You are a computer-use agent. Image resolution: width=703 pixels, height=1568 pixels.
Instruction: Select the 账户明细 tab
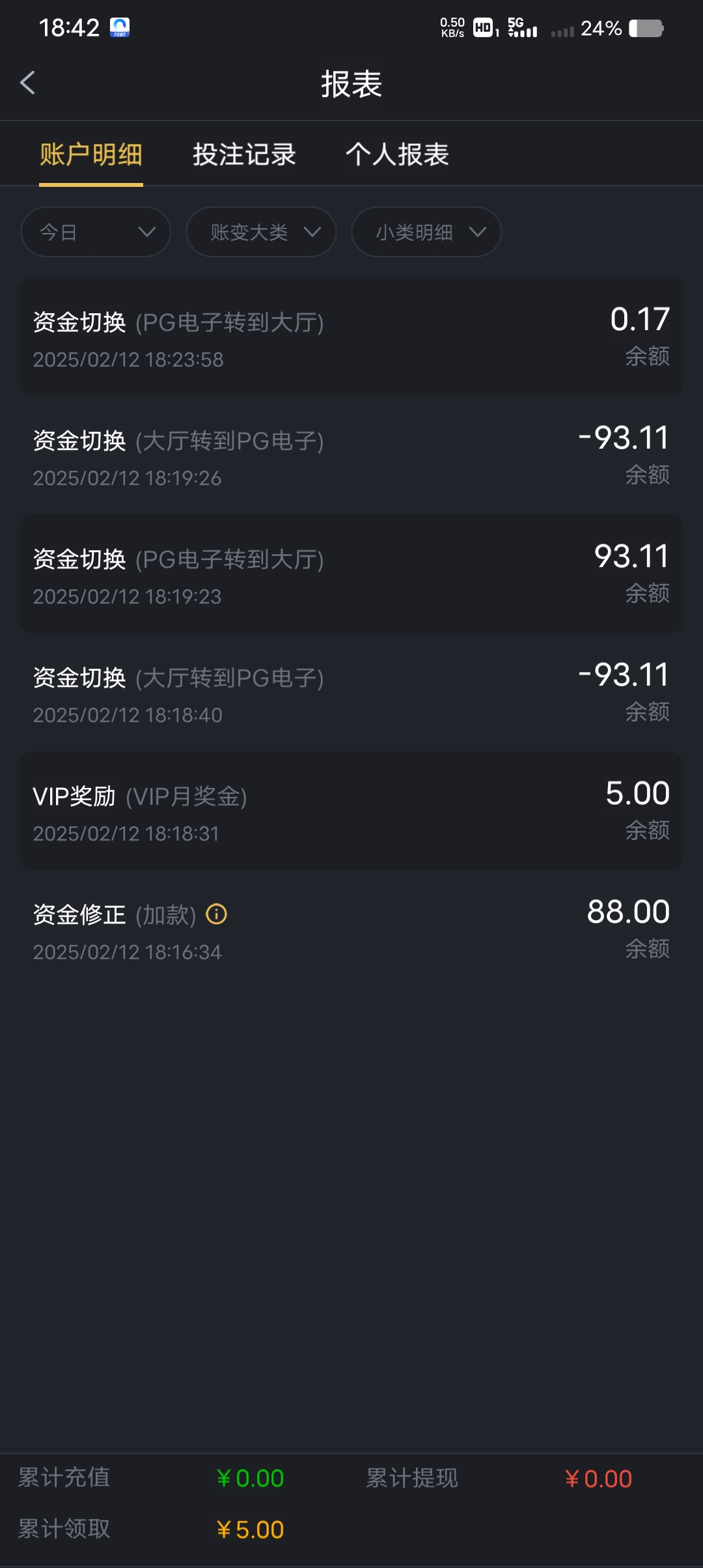point(90,154)
